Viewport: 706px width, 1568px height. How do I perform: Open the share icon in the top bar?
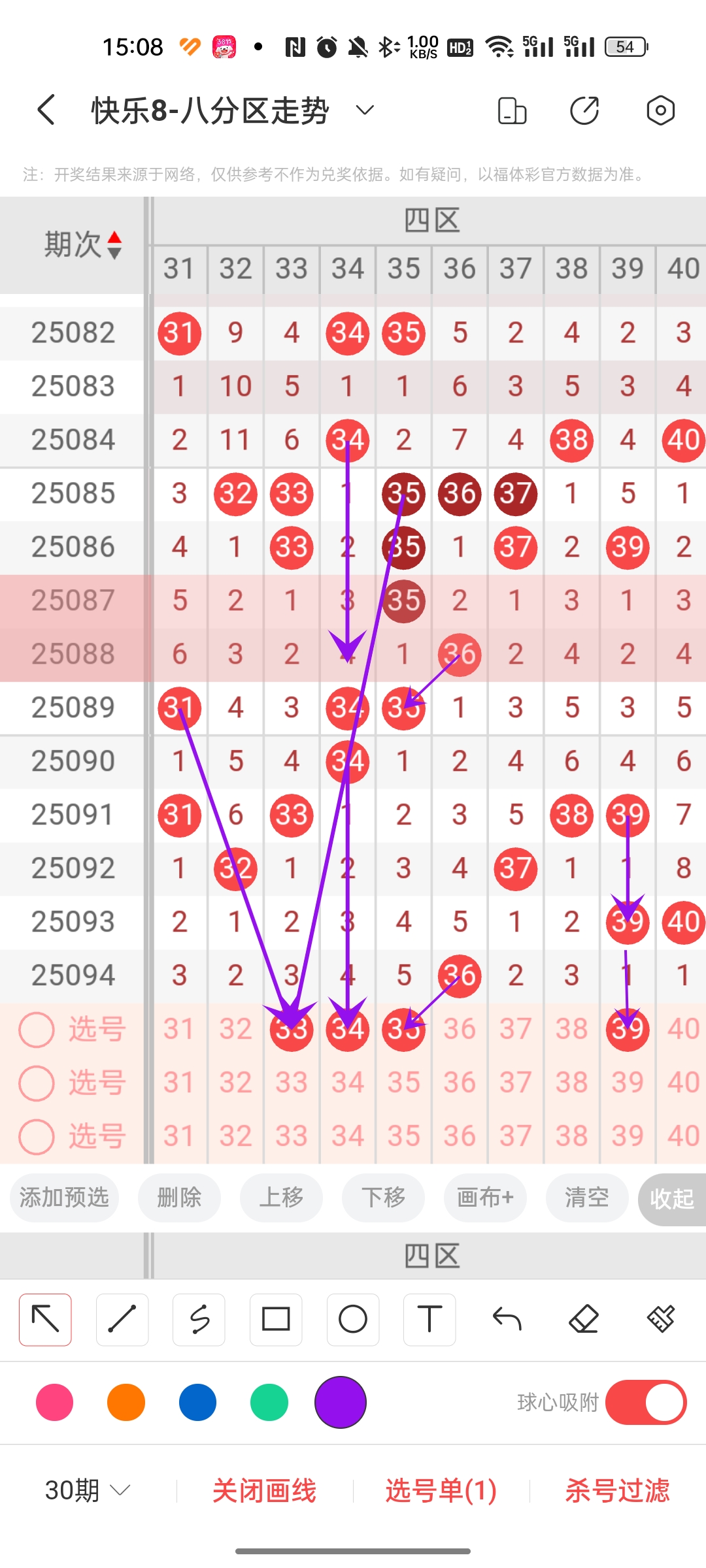coord(584,110)
